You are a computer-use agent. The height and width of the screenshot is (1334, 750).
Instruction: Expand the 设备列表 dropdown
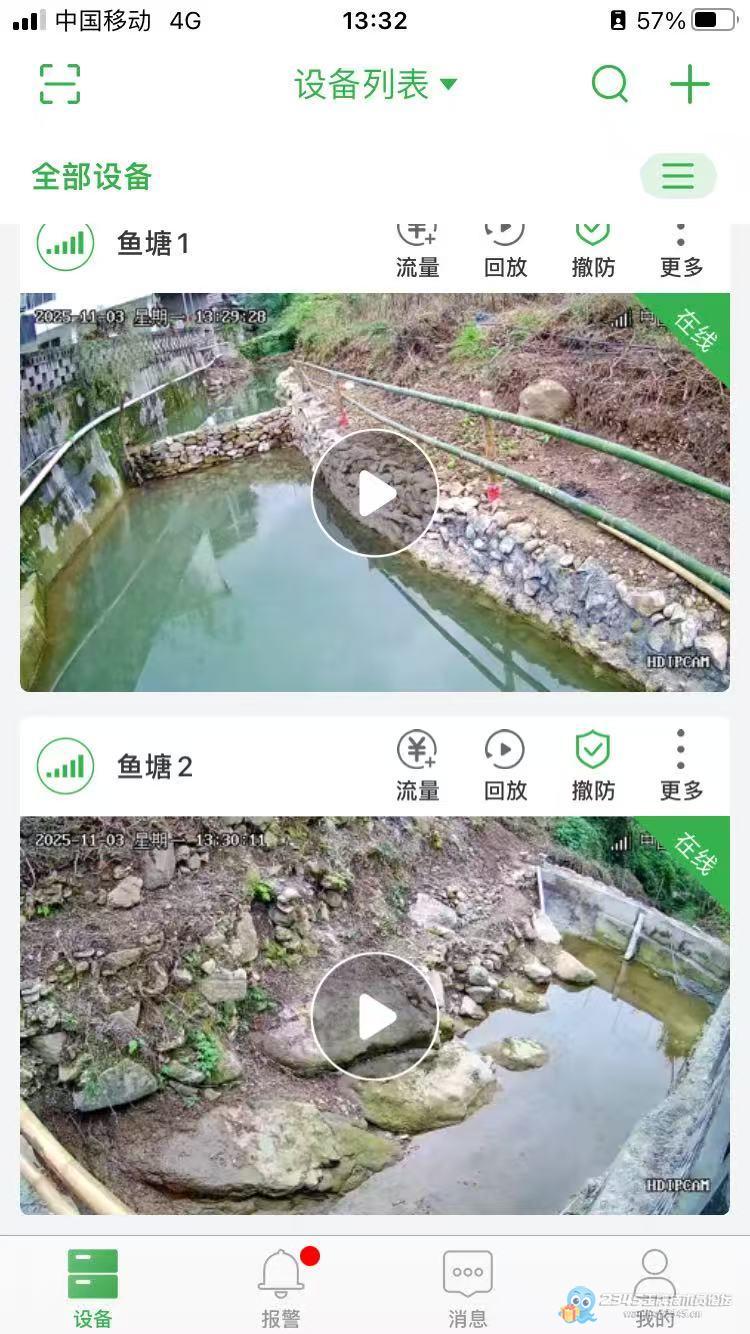(x=375, y=84)
